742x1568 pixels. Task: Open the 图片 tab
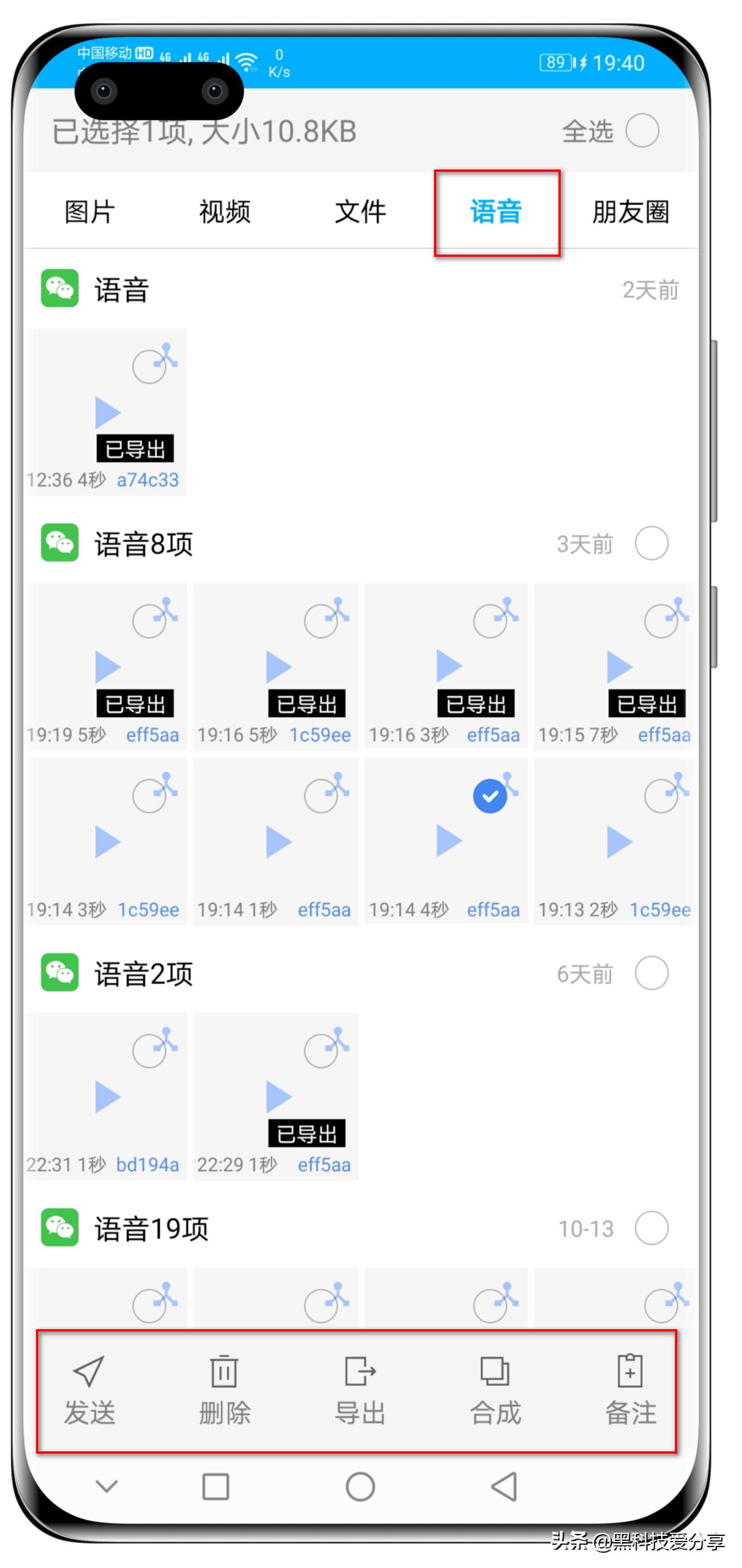coord(88,211)
